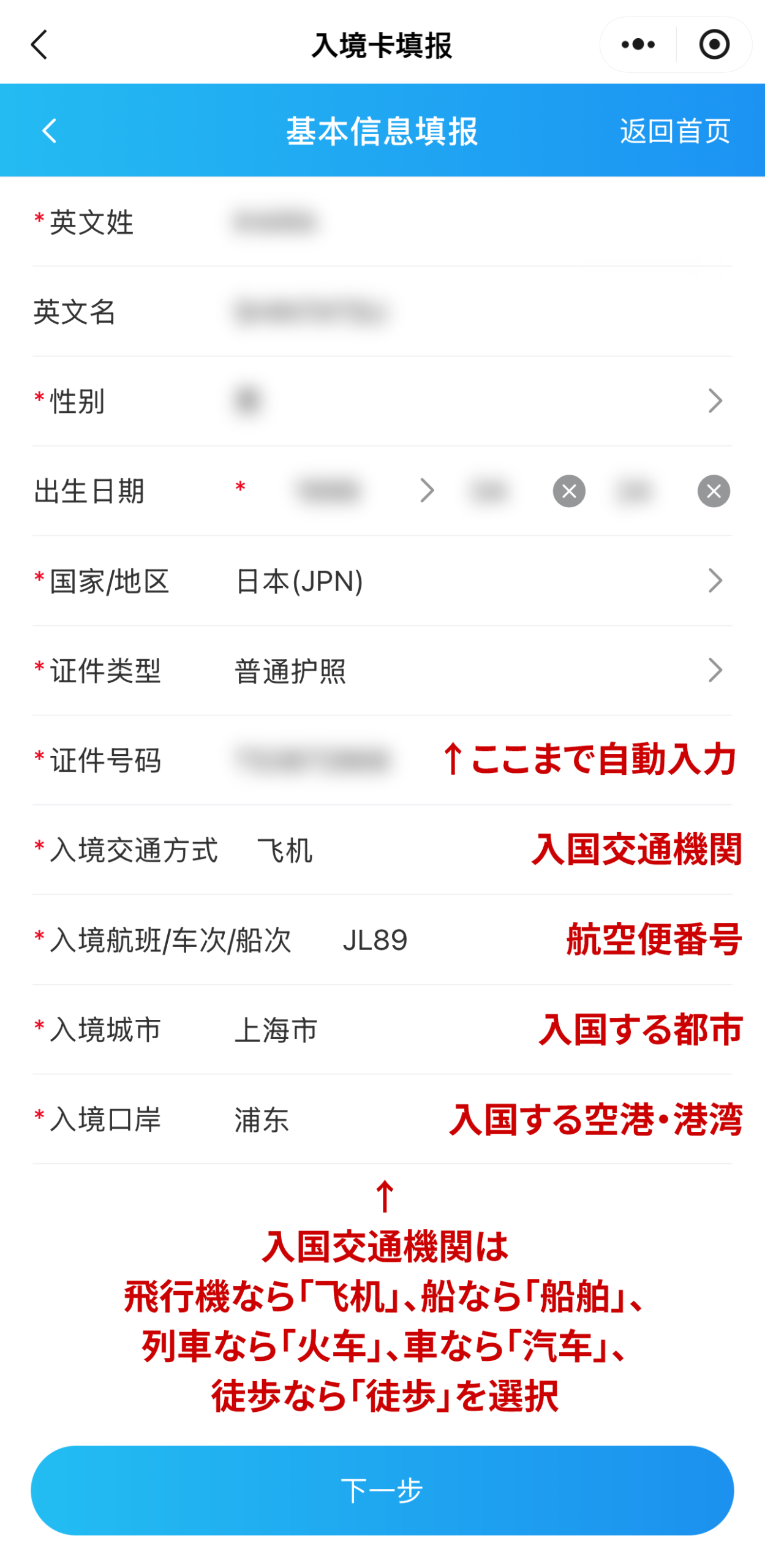Go back from 基本信息填报 header

point(50,131)
